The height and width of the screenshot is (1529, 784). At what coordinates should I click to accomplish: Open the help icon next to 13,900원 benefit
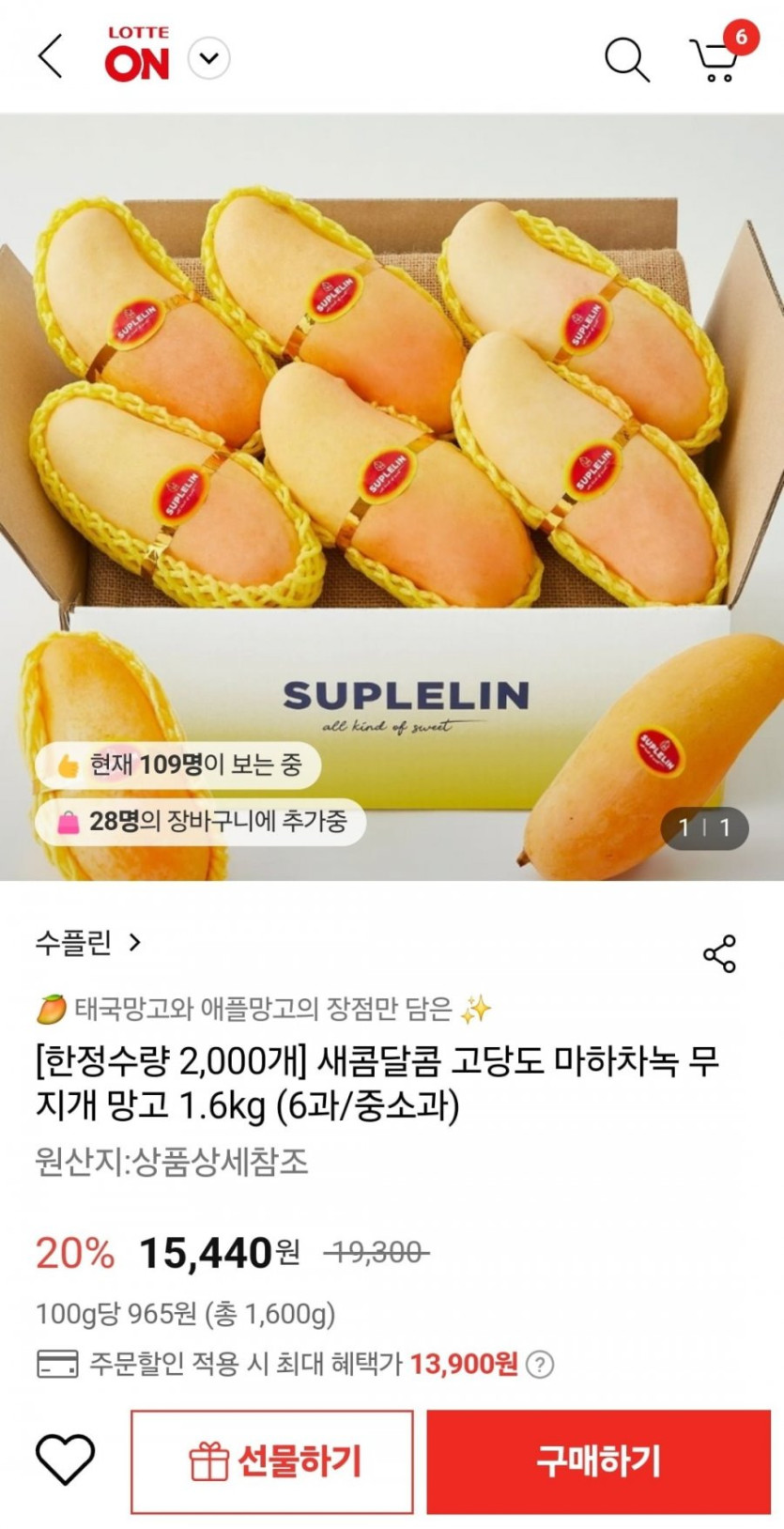[x=540, y=1364]
